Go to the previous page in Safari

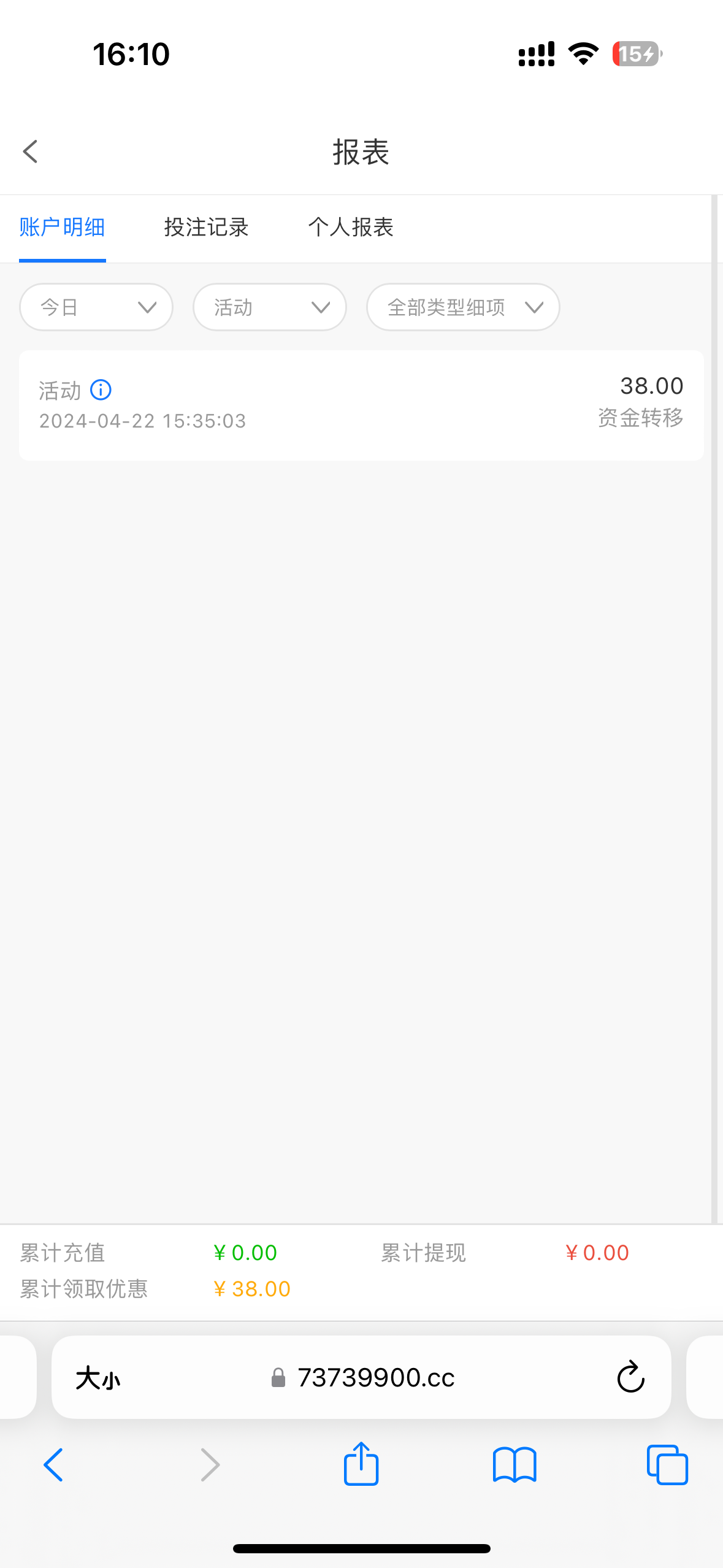click(x=53, y=1465)
